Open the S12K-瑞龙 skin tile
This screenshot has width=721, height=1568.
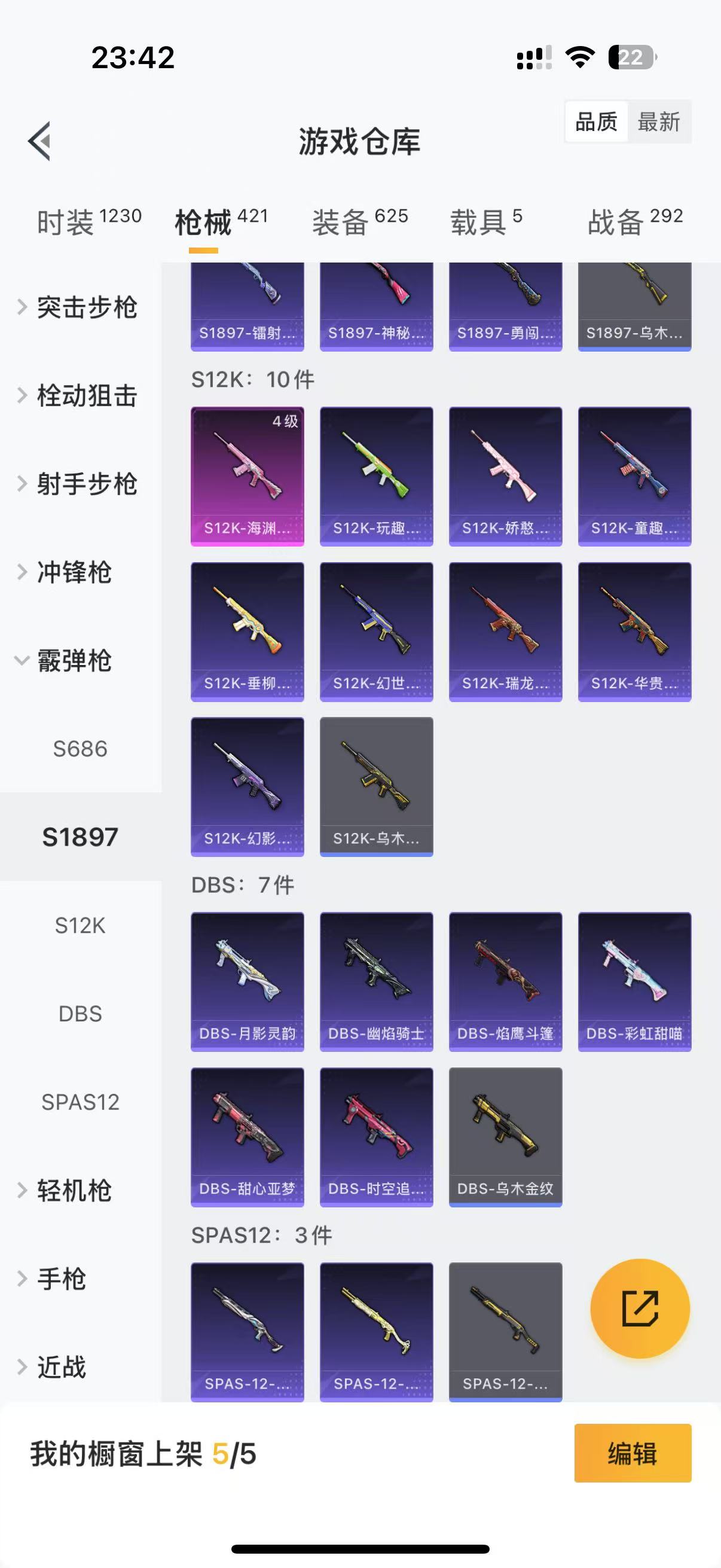(505, 632)
